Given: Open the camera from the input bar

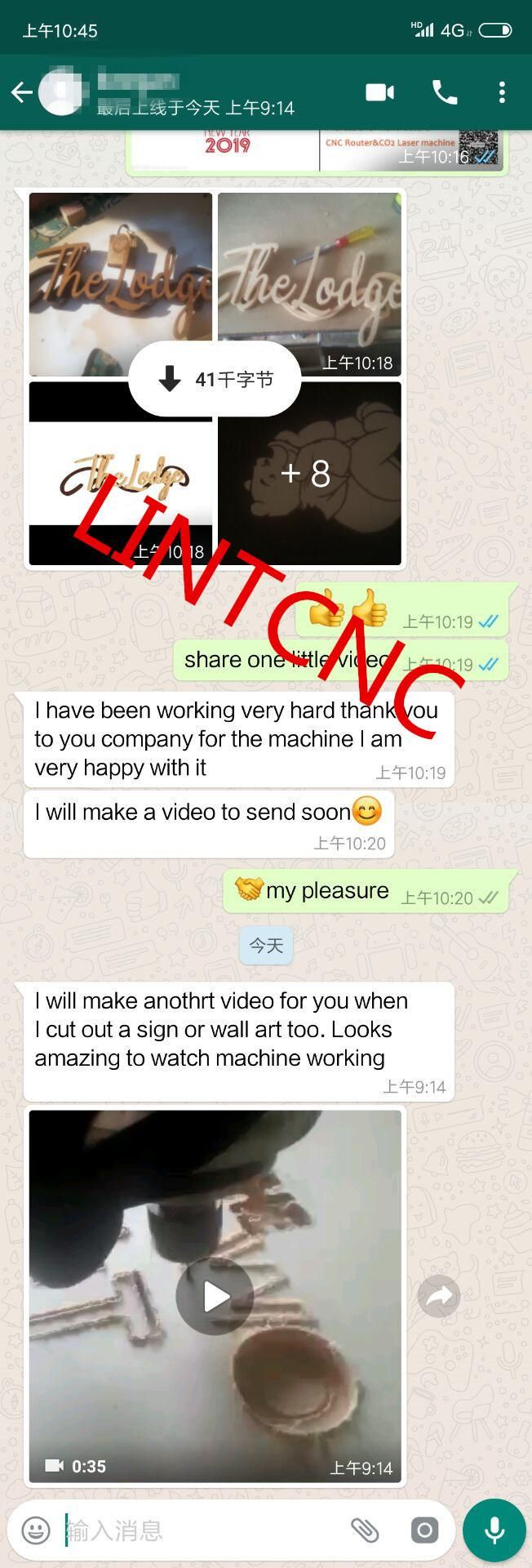Looking at the screenshot, I should point(424,1530).
